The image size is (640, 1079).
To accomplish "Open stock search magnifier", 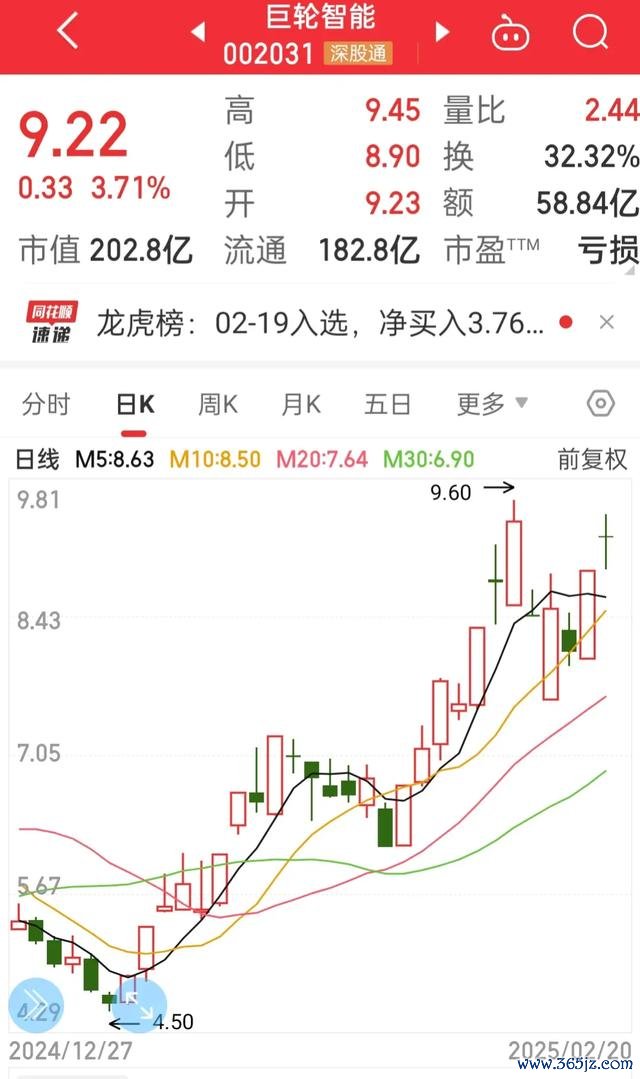I will pos(590,33).
